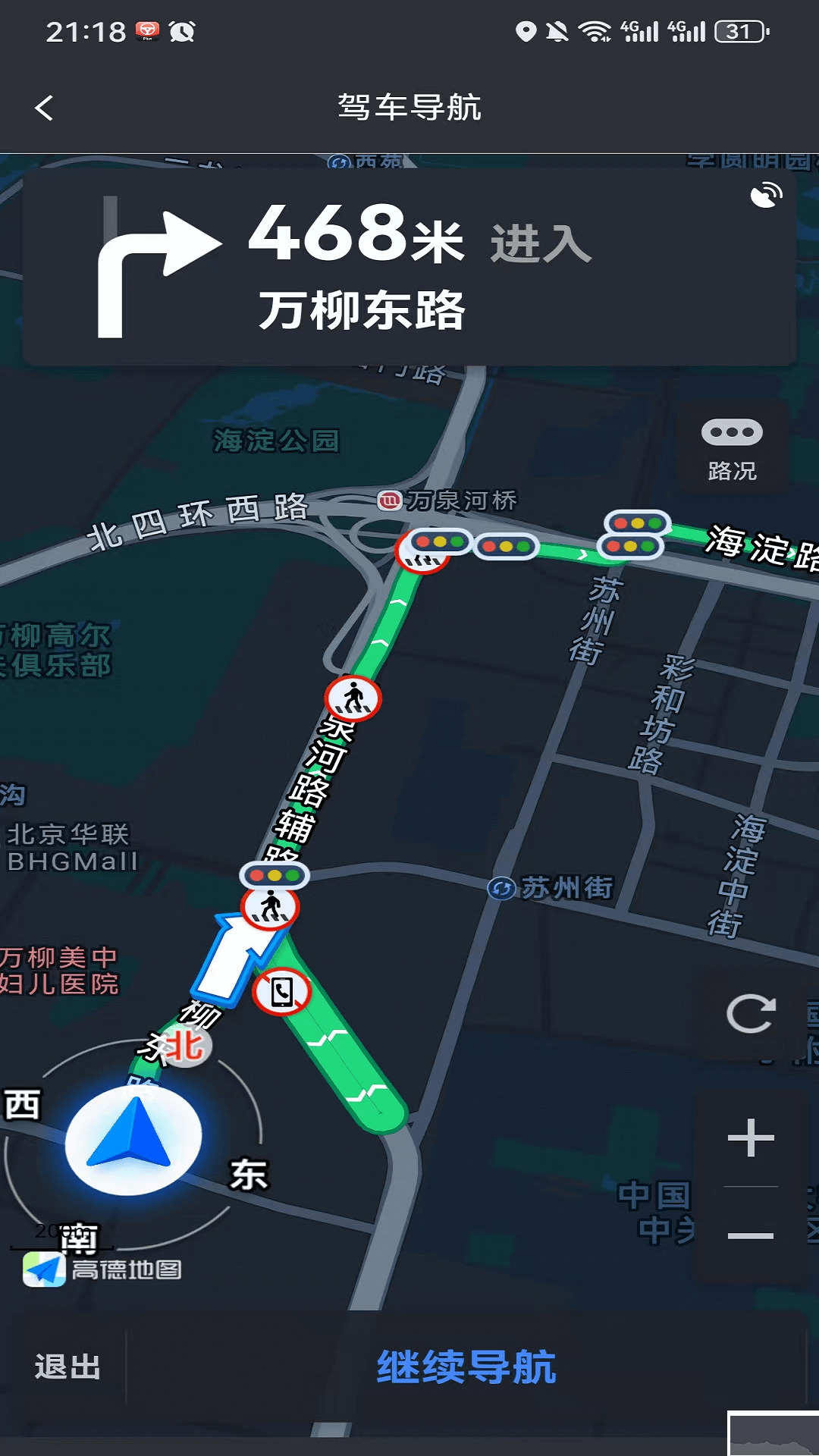The width and height of the screenshot is (819, 1456).
Task: Zoom out with the minus control
Action: pyautogui.click(x=749, y=1233)
